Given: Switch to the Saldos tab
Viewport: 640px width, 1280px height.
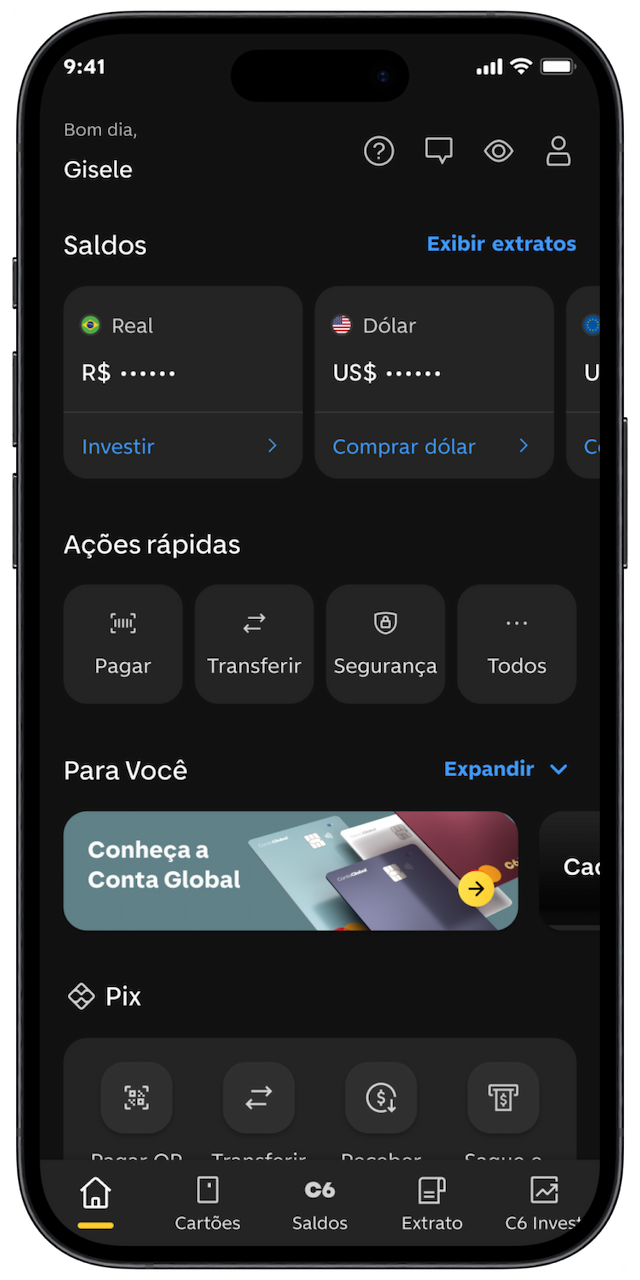Looking at the screenshot, I should point(320,1203).
